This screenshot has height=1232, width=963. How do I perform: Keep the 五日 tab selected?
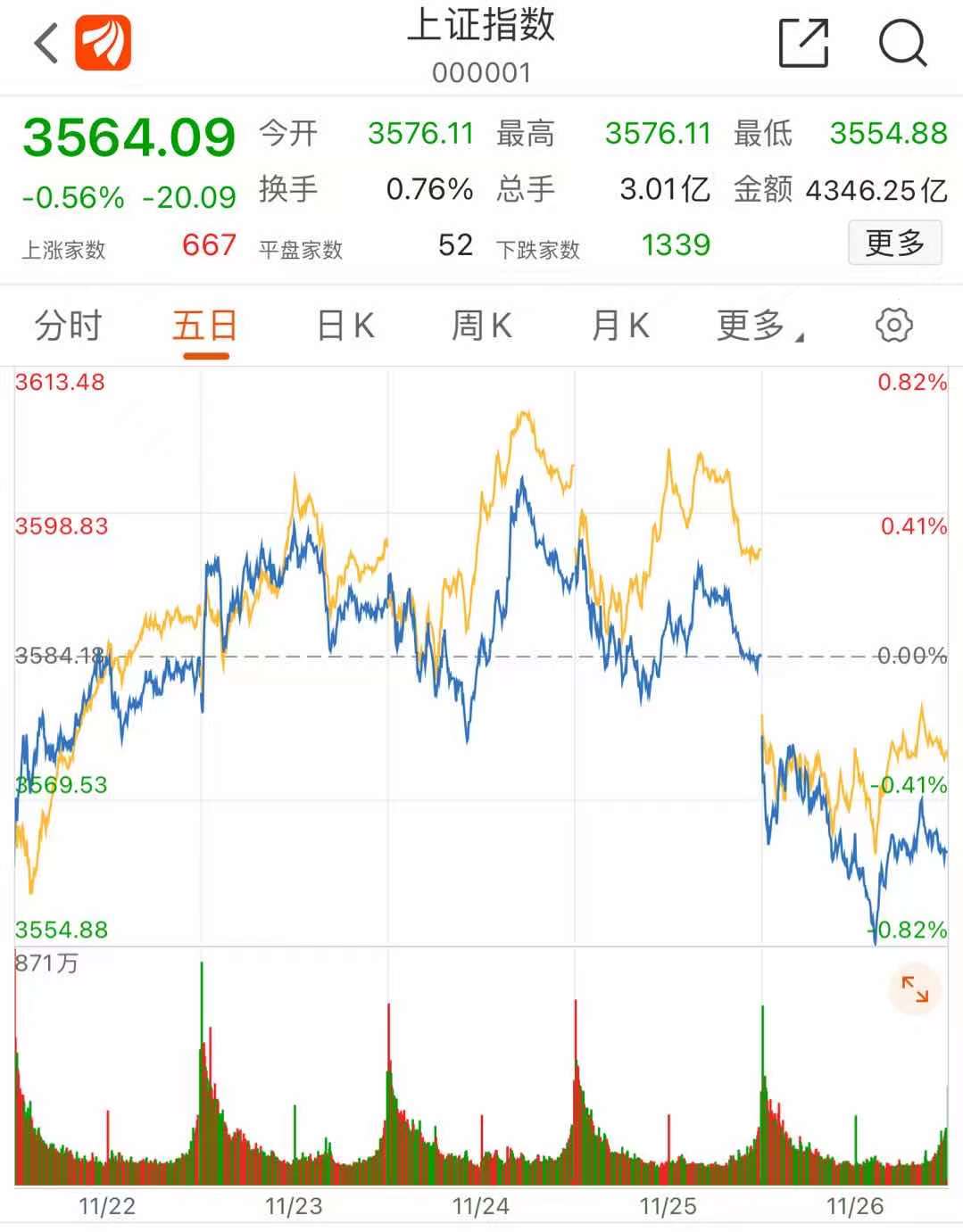[x=203, y=326]
